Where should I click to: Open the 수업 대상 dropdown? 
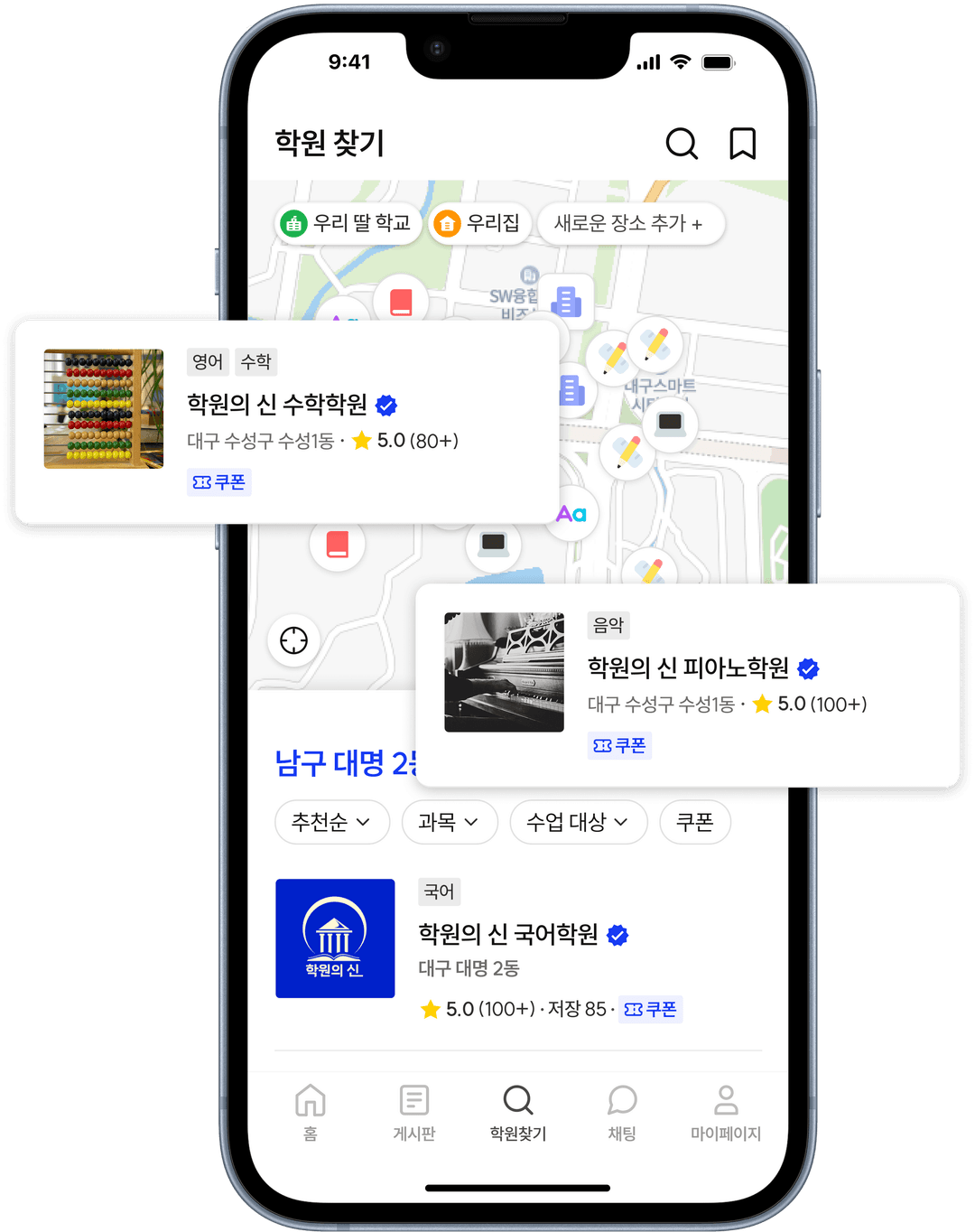579,822
